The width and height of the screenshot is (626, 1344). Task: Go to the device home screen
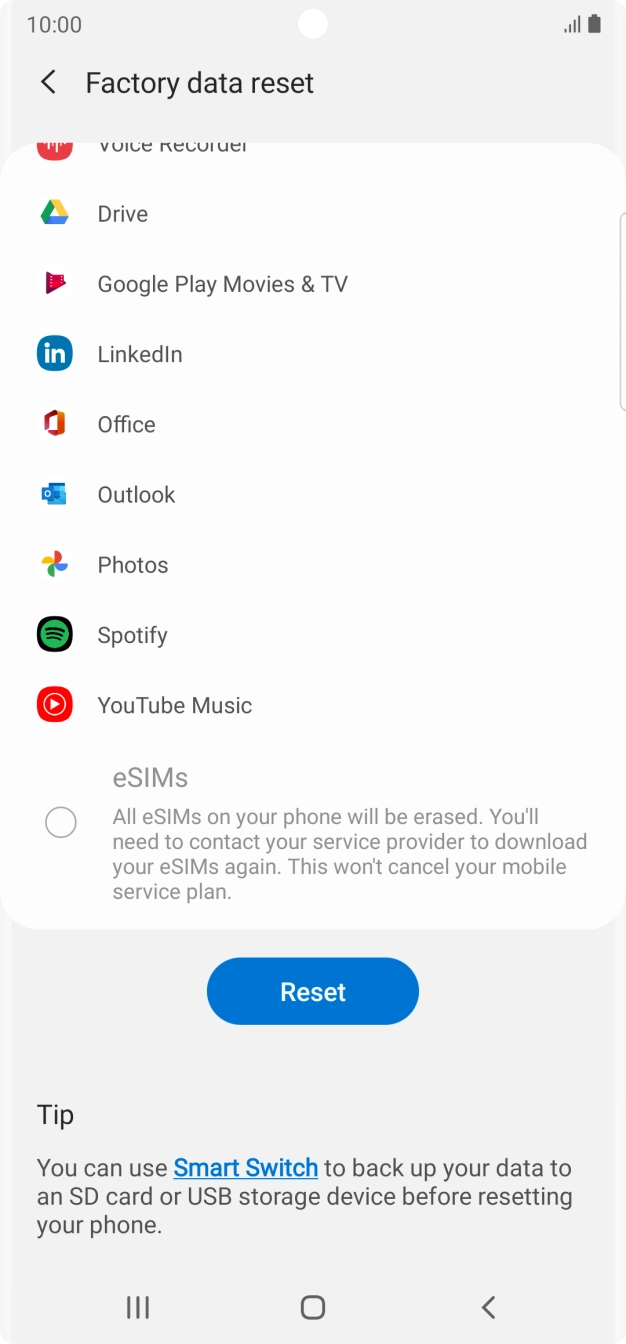313,1306
